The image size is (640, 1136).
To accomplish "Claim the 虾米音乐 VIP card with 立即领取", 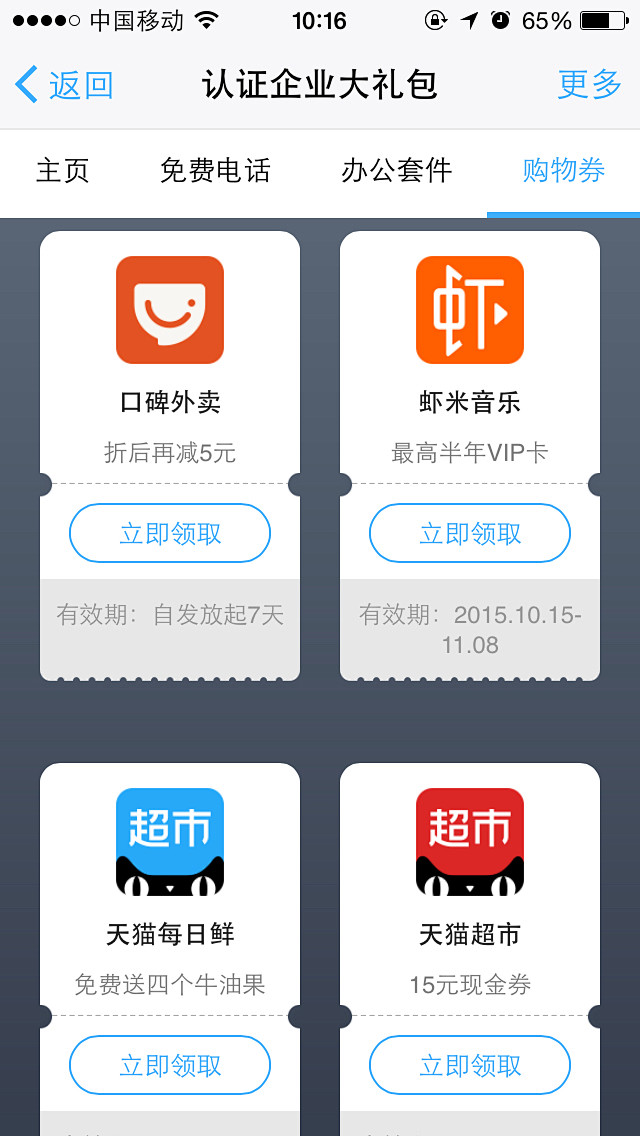I will click(x=470, y=533).
